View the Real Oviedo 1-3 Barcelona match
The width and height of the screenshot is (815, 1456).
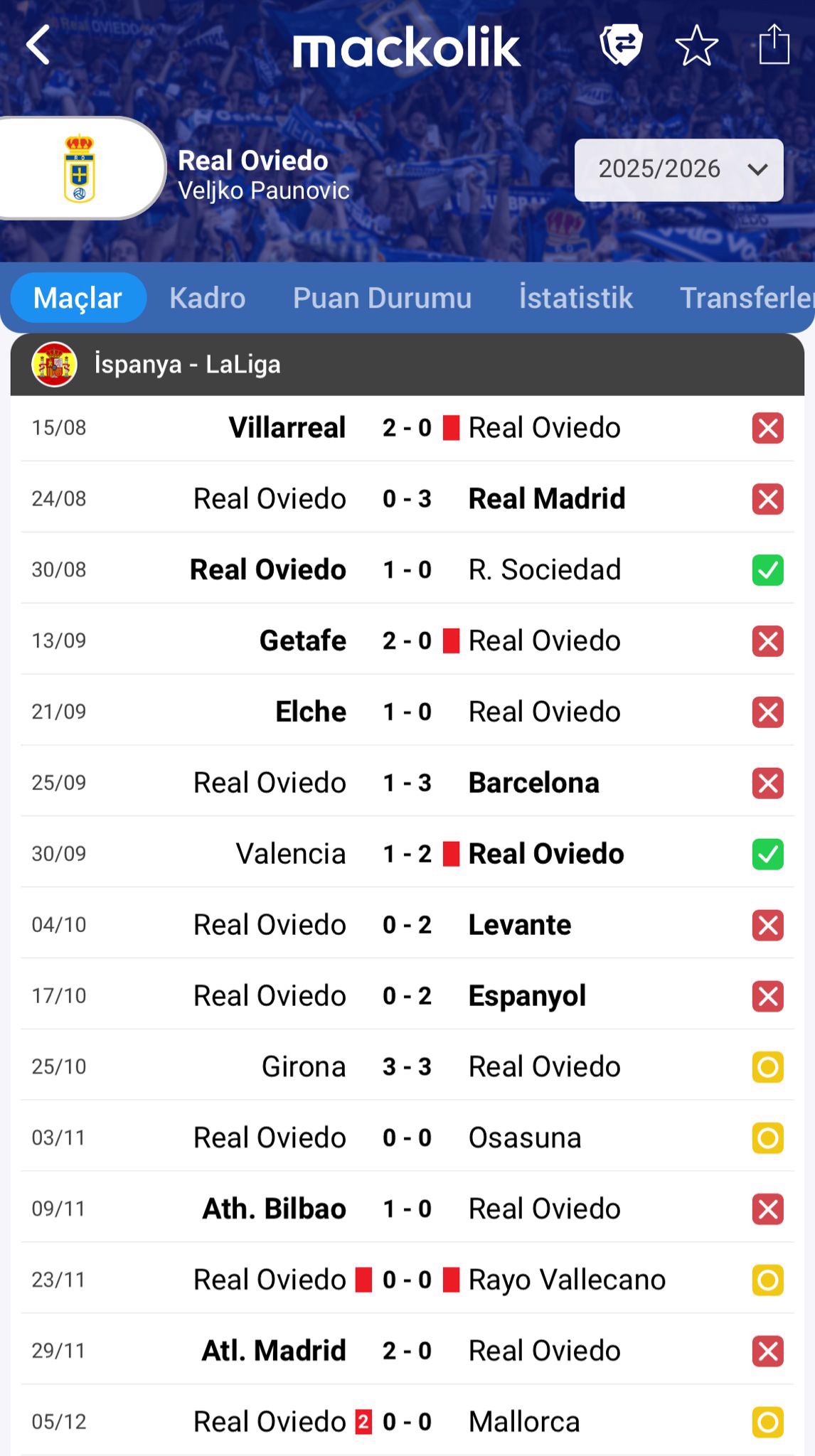pos(407,783)
